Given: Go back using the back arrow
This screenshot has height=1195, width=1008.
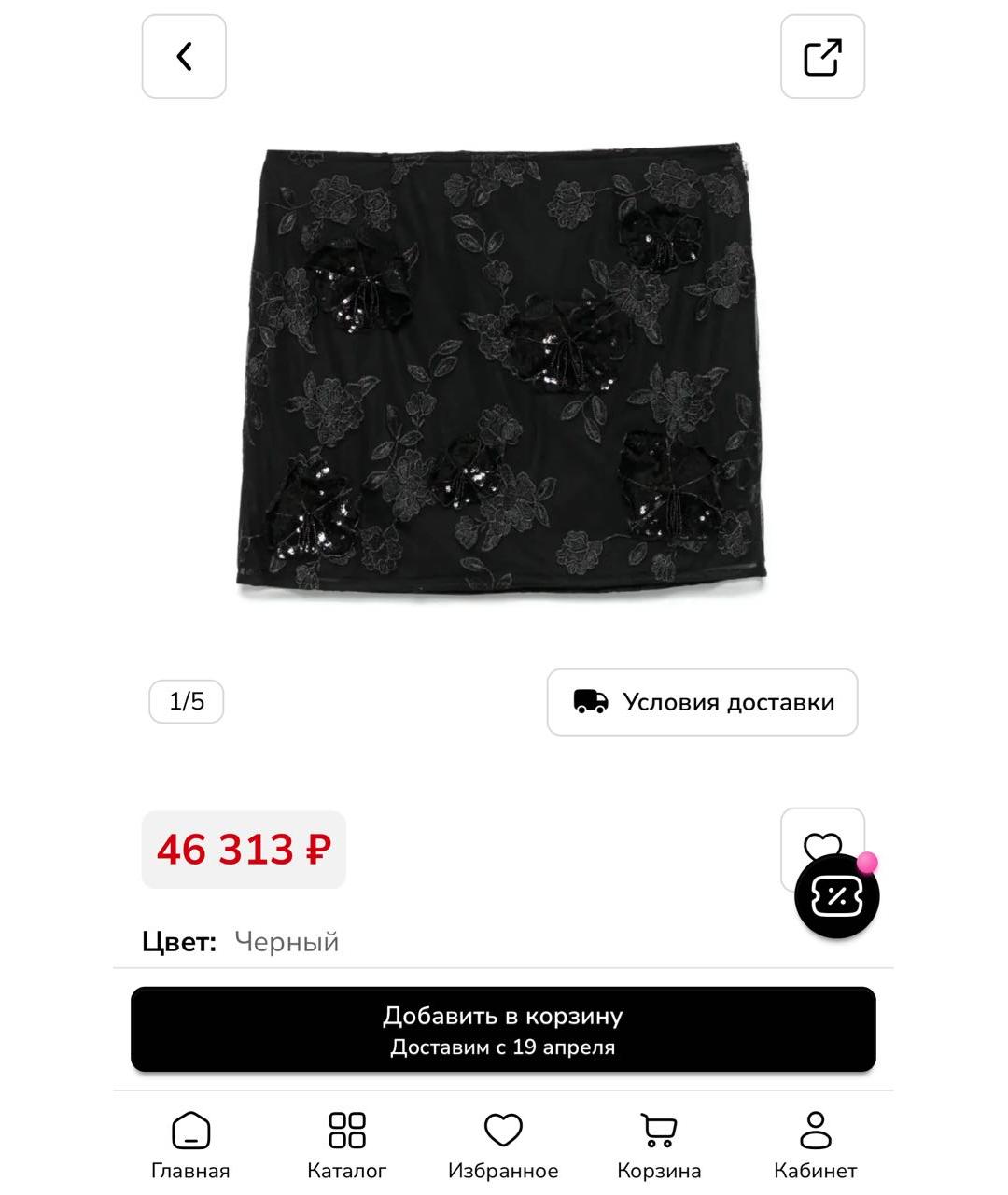Looking at the screenshot, I should [x=184, y=57].
